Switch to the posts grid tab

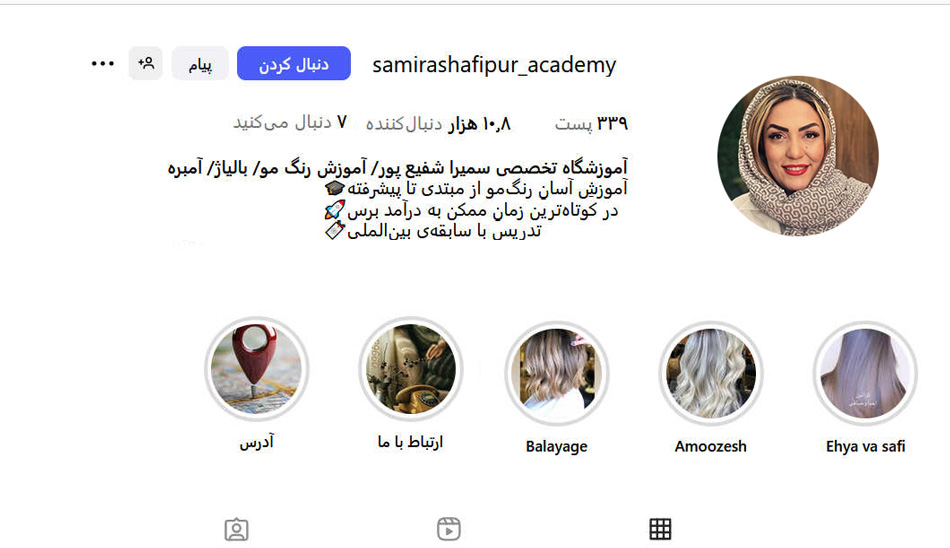point(660,529)
